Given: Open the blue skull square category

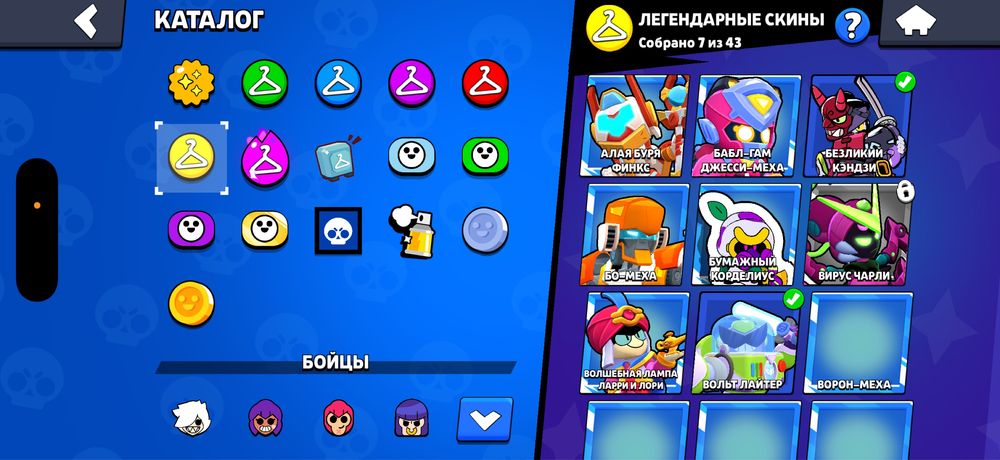Looking at the screenshot, I should [337, 229].
